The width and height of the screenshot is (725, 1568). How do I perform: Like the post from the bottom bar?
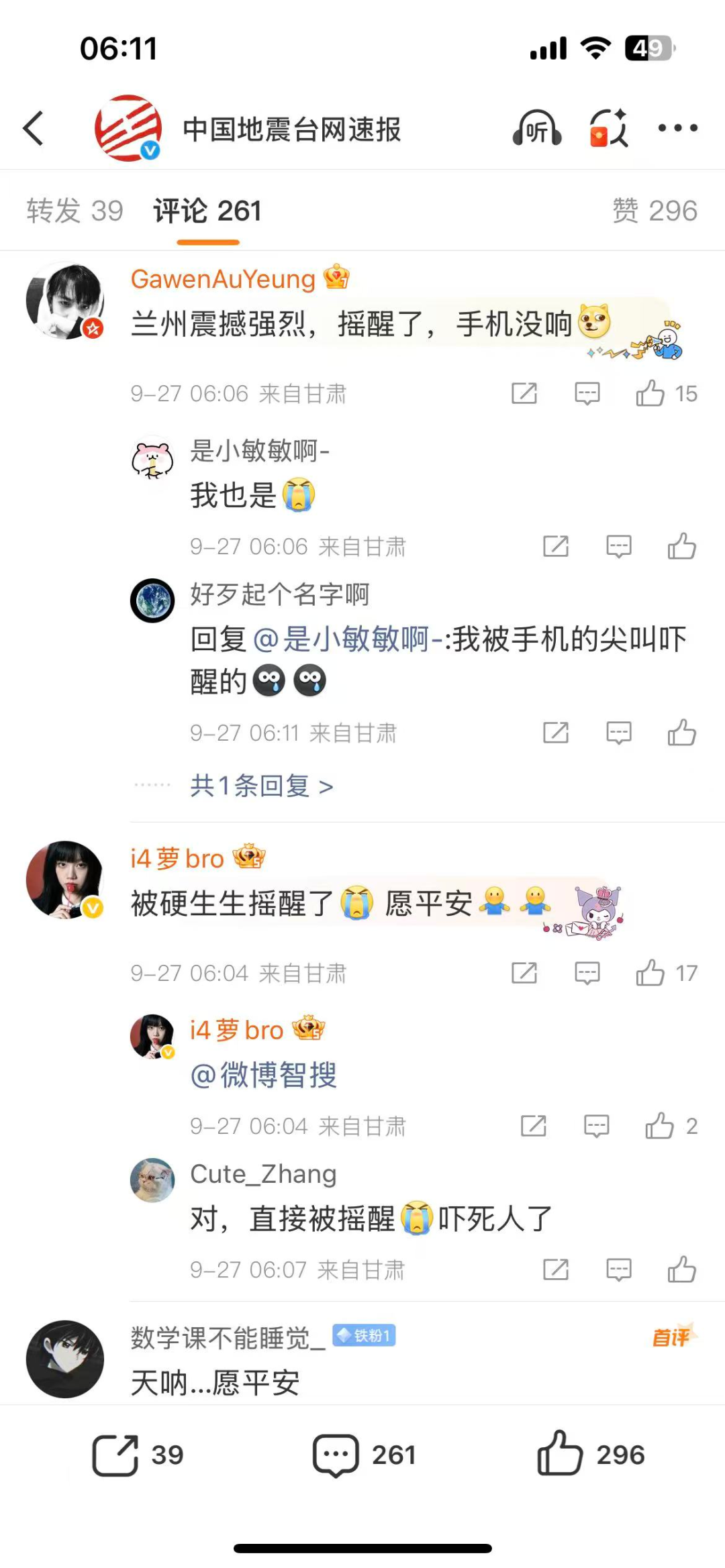(x=560, y=1455)
